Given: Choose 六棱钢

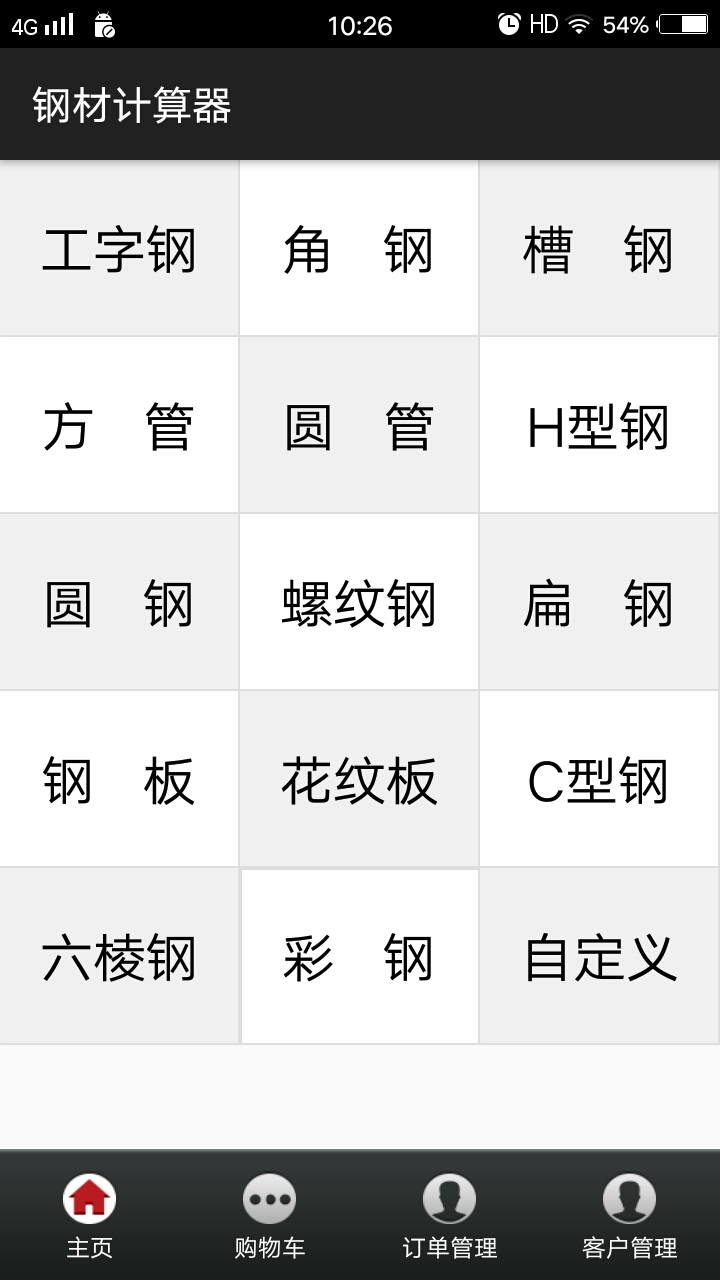Looking at the screenshot, I should 119,957.
